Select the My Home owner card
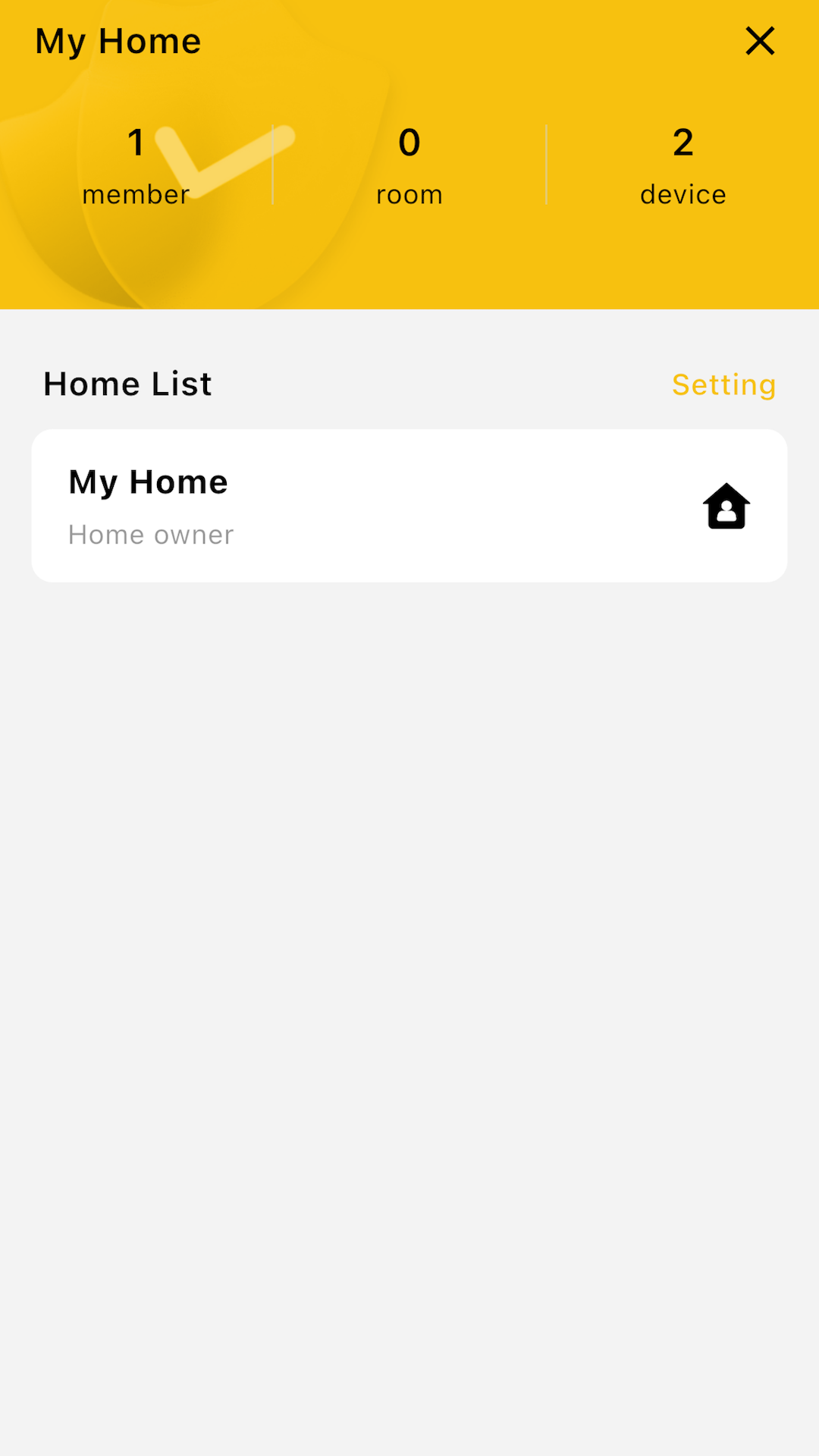Image resolution: width=819 pixels, height=1456 pixels. (409, 506)
